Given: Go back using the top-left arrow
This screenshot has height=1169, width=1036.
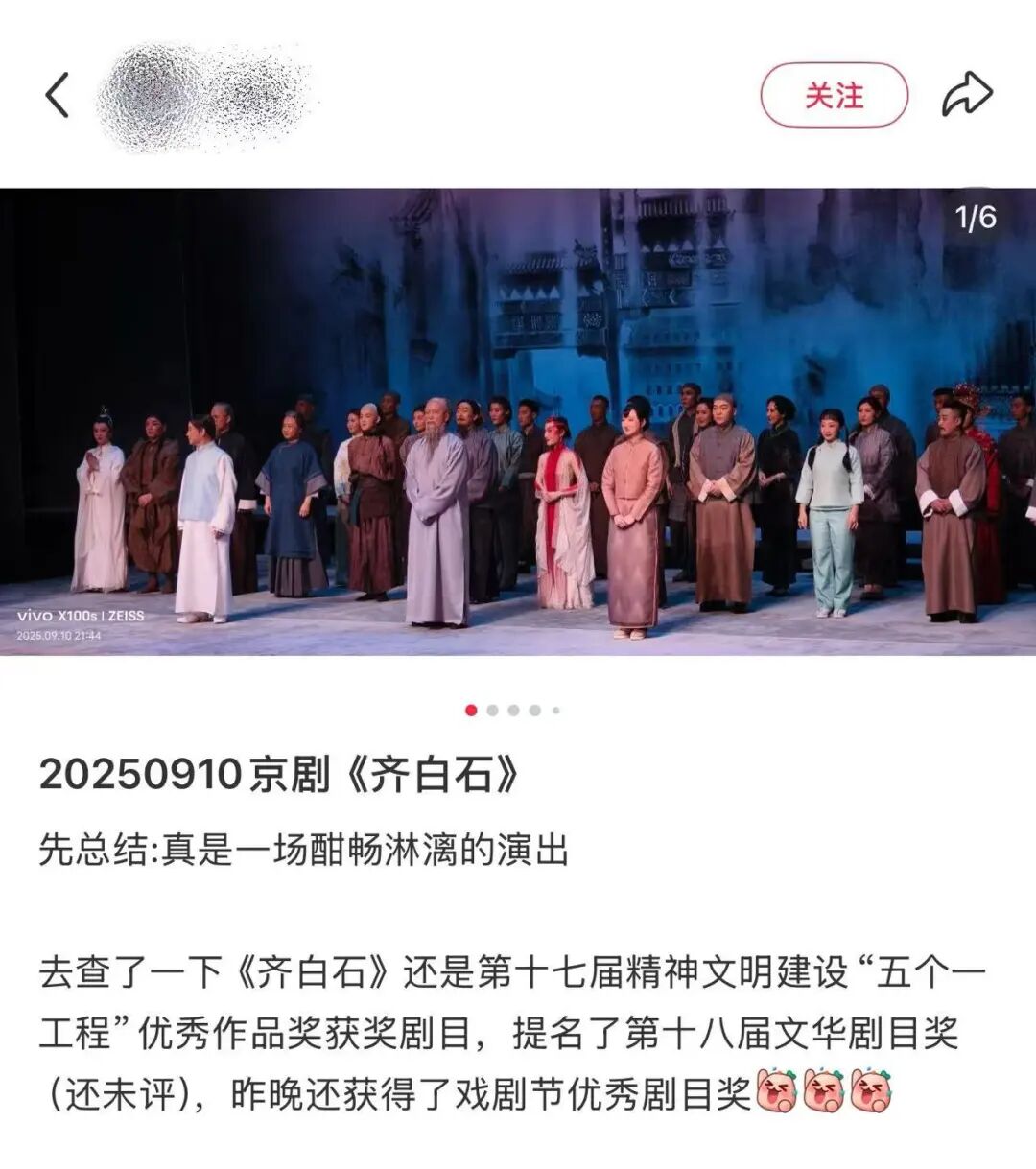Looking at the screenshot, I should tap(58, 95).
